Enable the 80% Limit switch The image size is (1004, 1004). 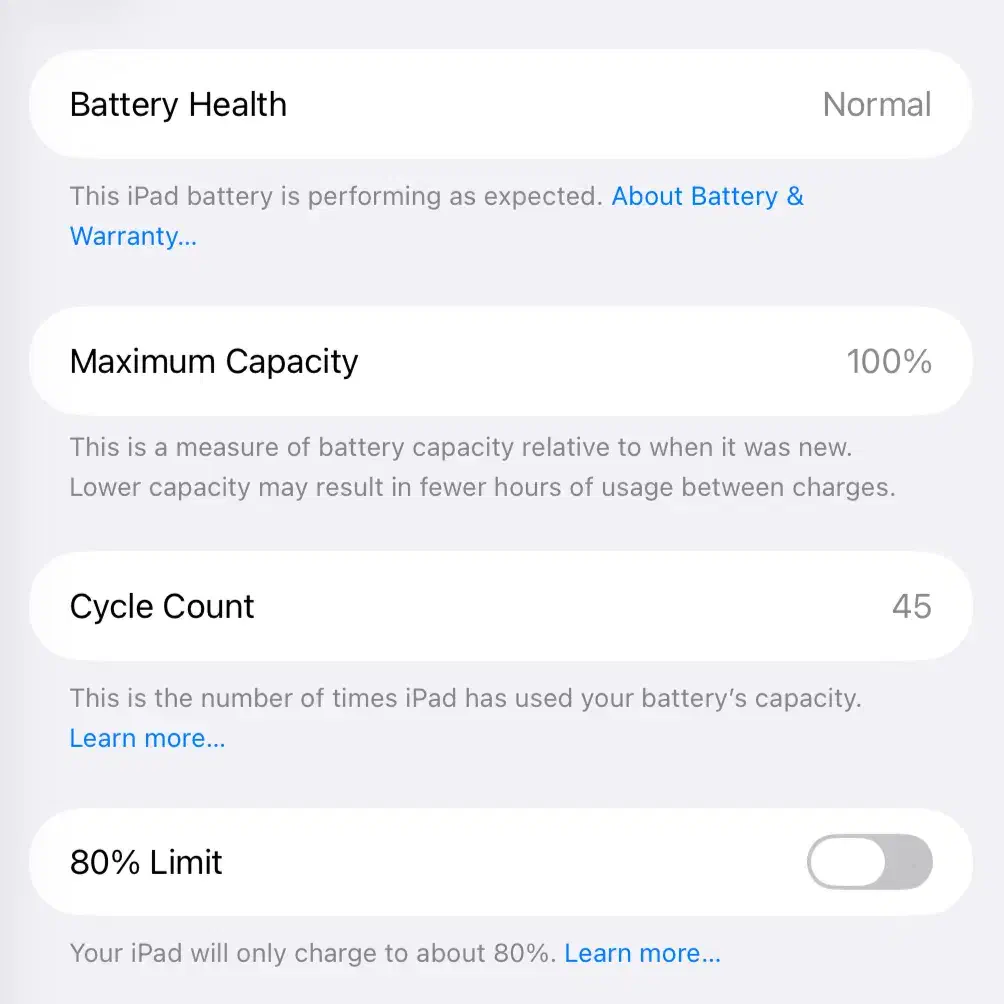870,861
